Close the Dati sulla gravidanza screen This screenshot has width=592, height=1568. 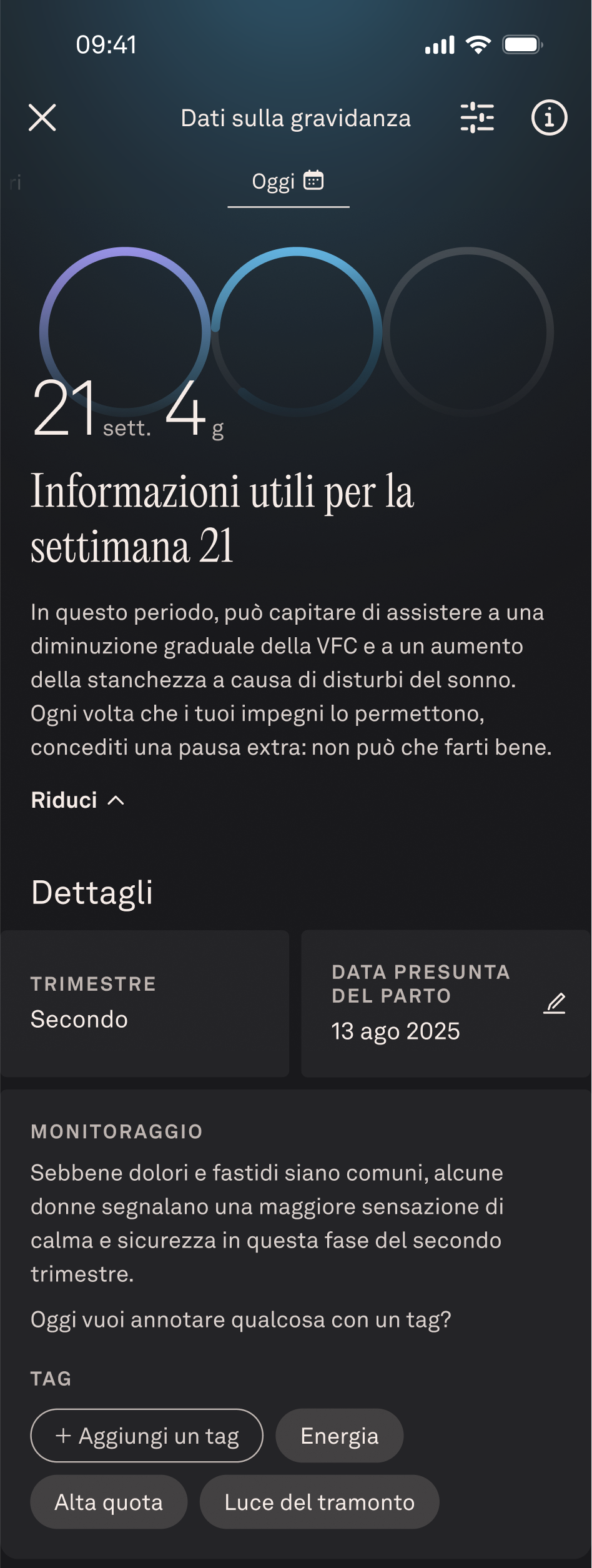pos(42,117)
